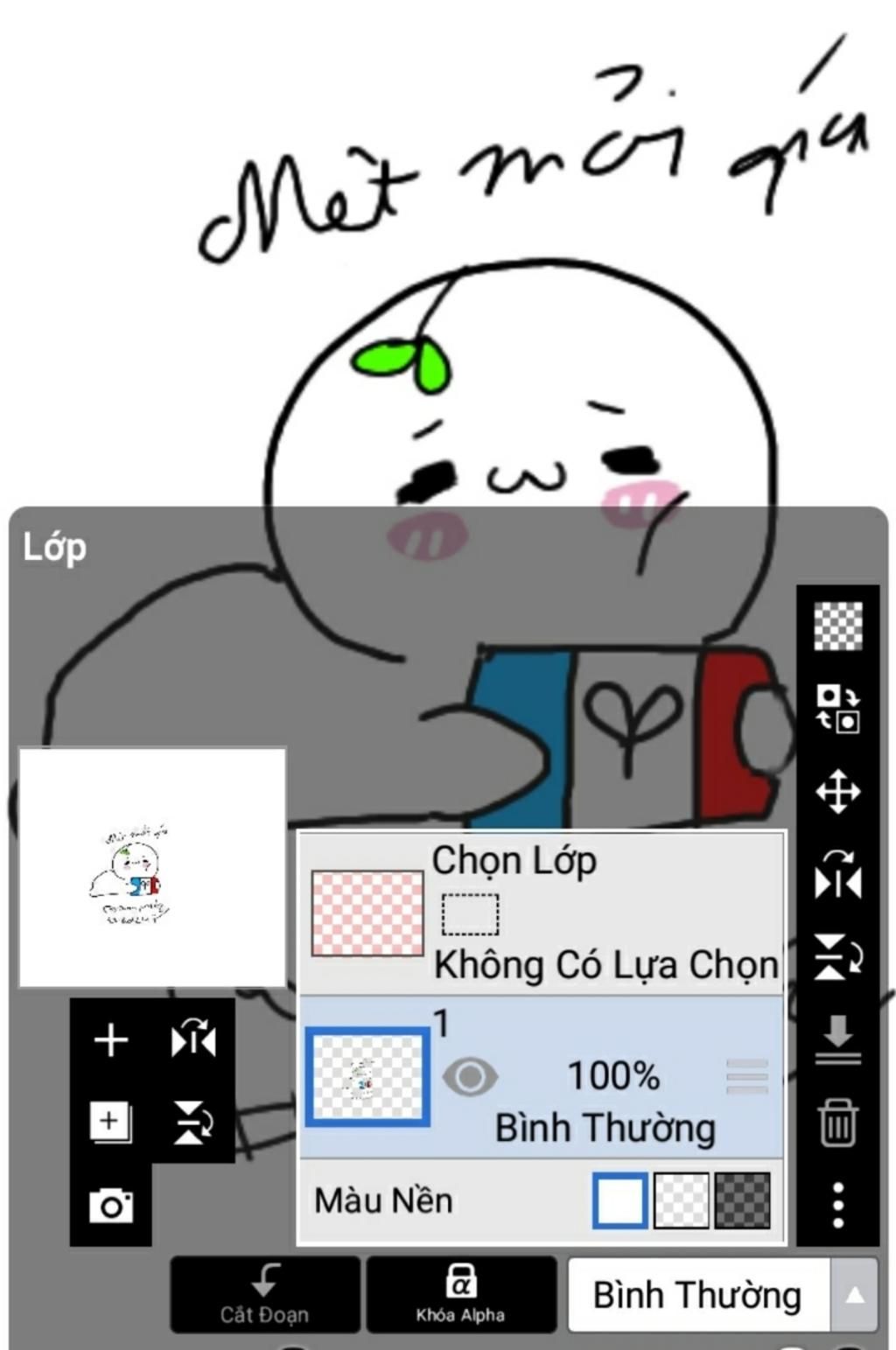Screen dimensions: 896x1350
Task: Add a new layer with the plus icon
Action: (110, 1040)
